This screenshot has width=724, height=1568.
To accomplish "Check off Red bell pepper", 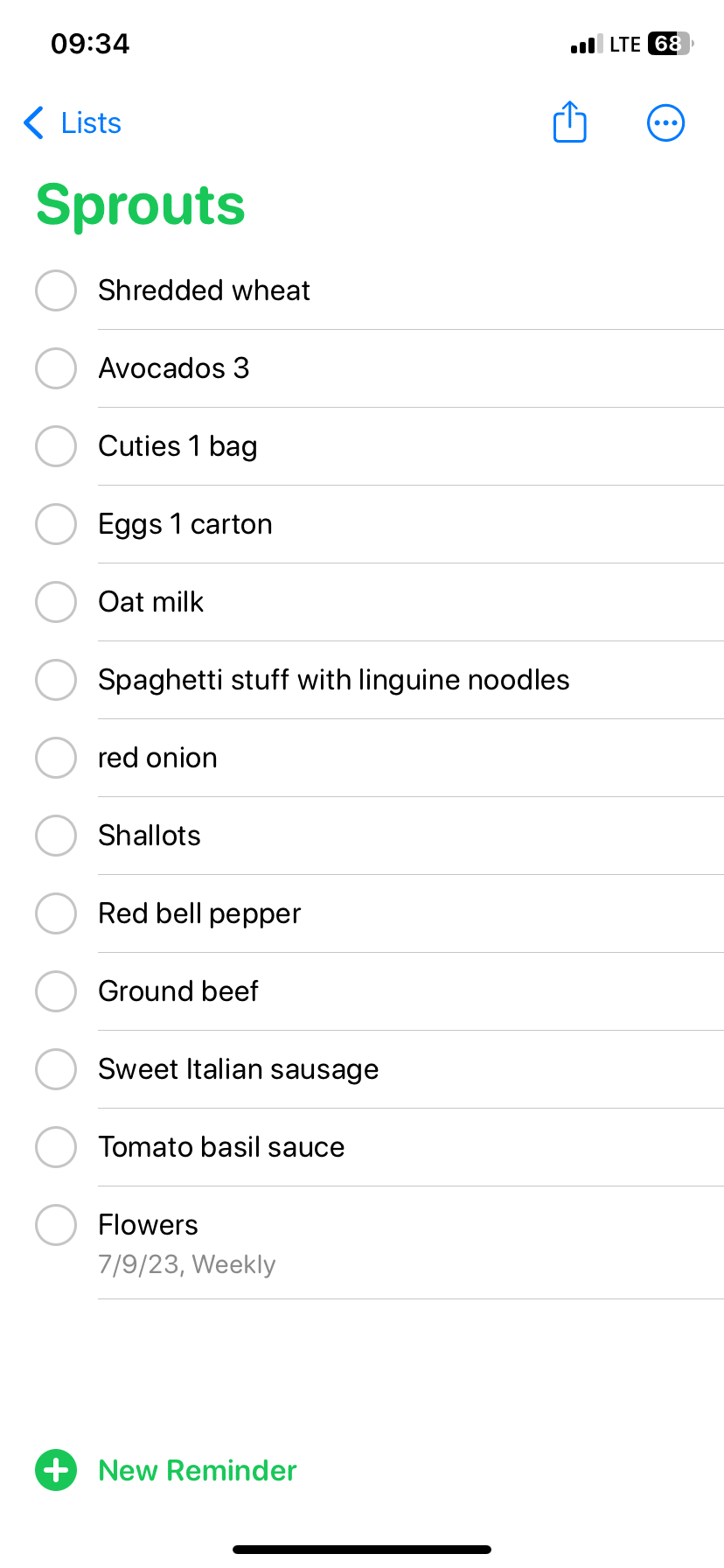I will pos(56,913).
